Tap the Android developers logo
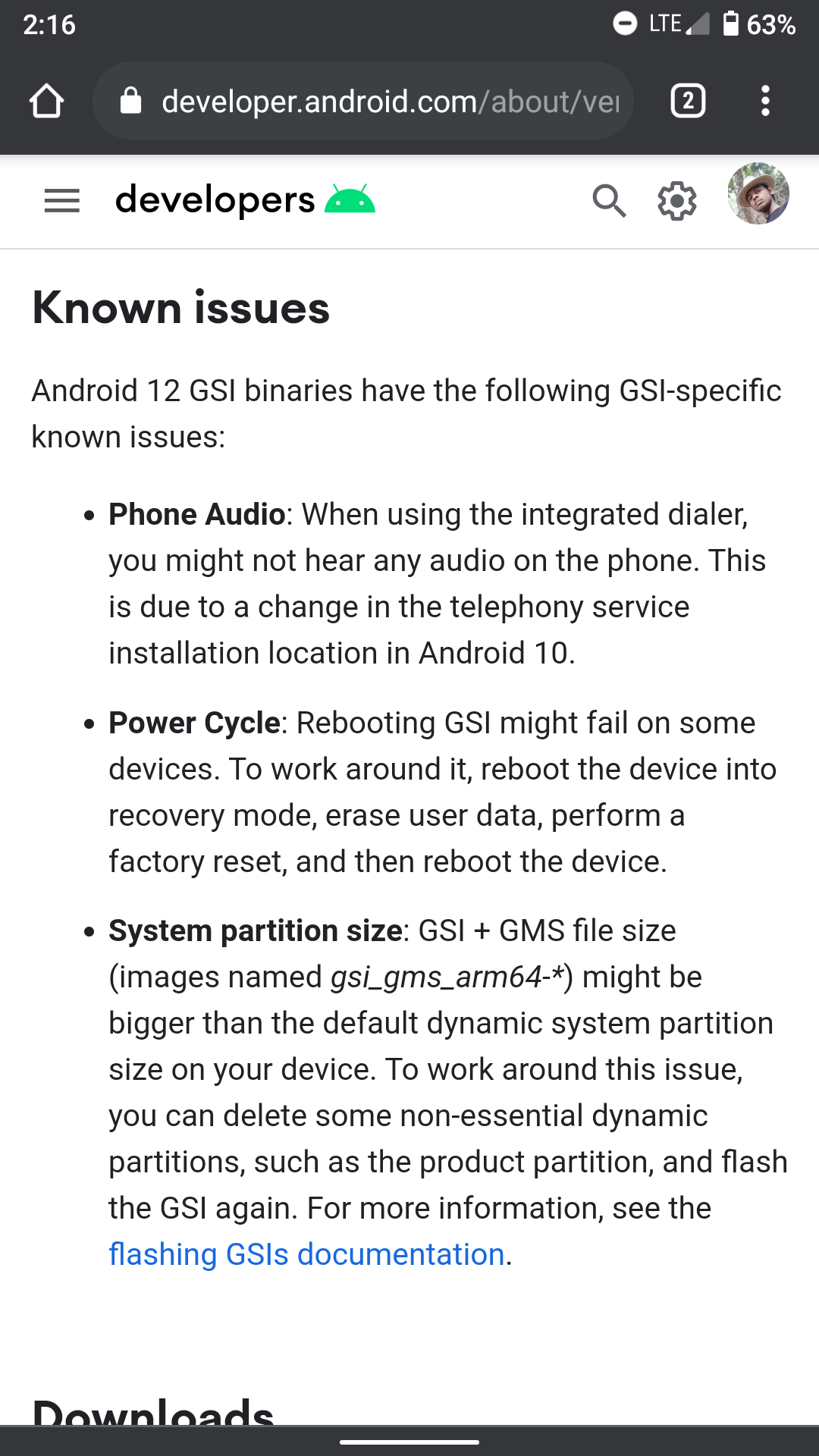Screen dimensions: 819x1456 tap(244, 201)
